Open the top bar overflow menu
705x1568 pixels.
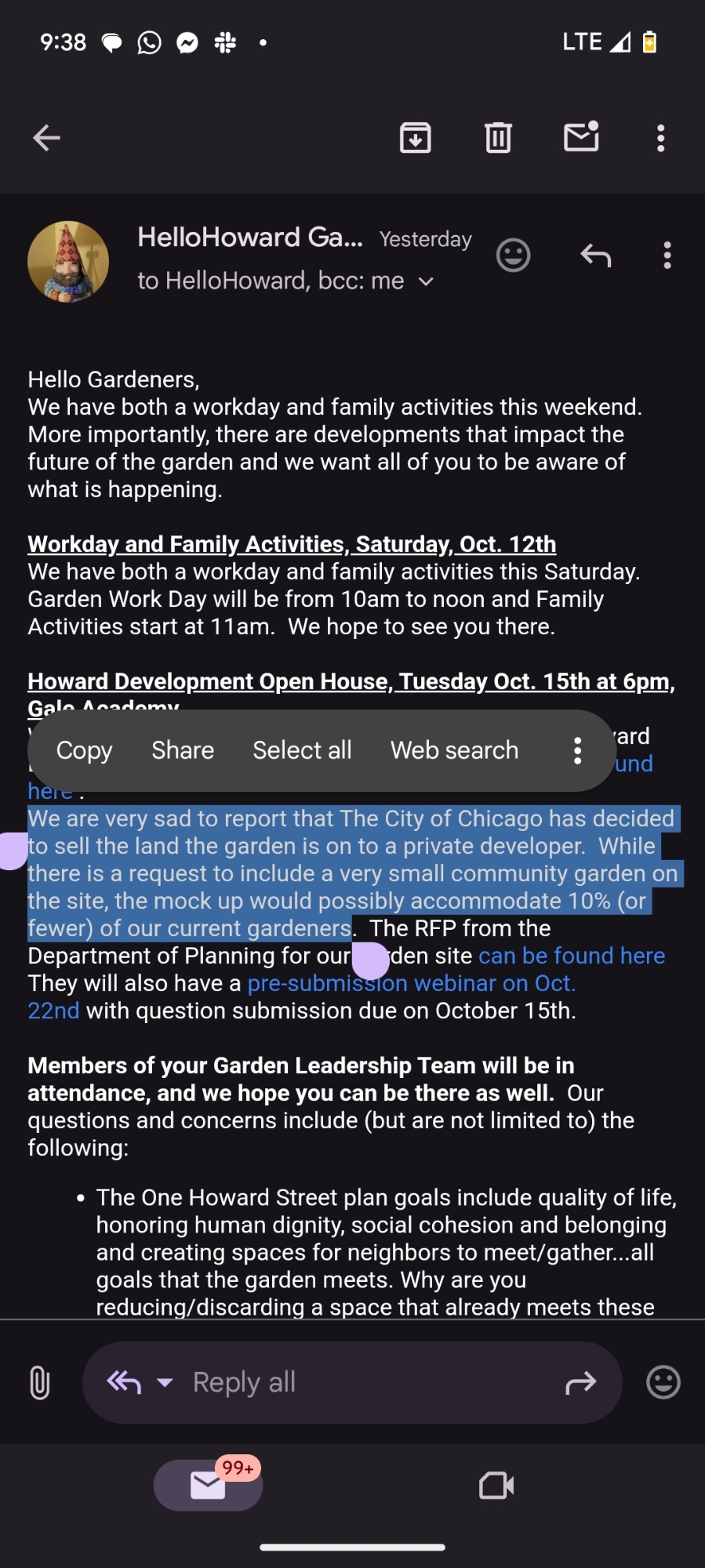[661, 138]
